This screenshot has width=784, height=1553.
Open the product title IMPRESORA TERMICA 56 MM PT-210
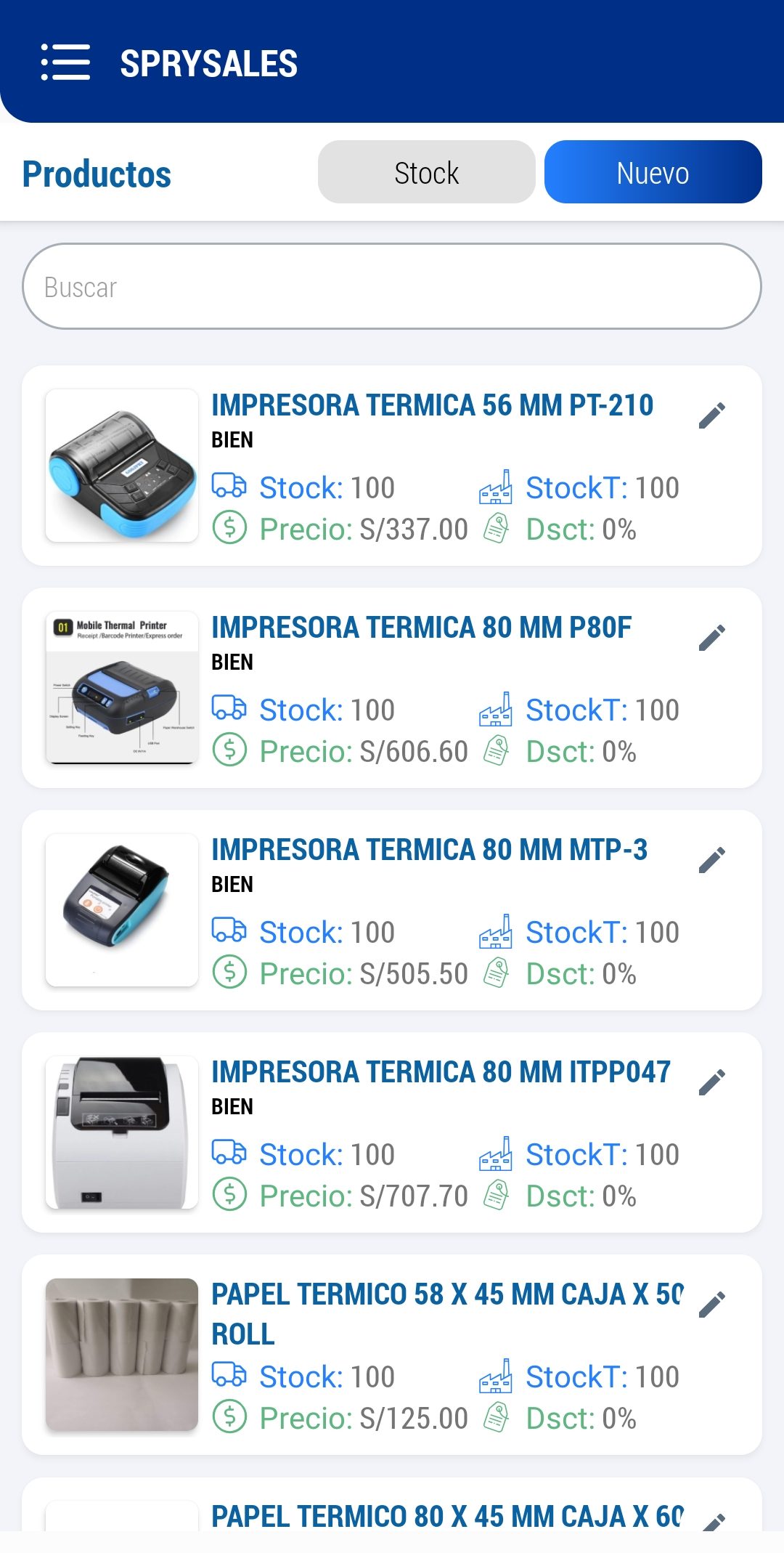pos(432,407)
